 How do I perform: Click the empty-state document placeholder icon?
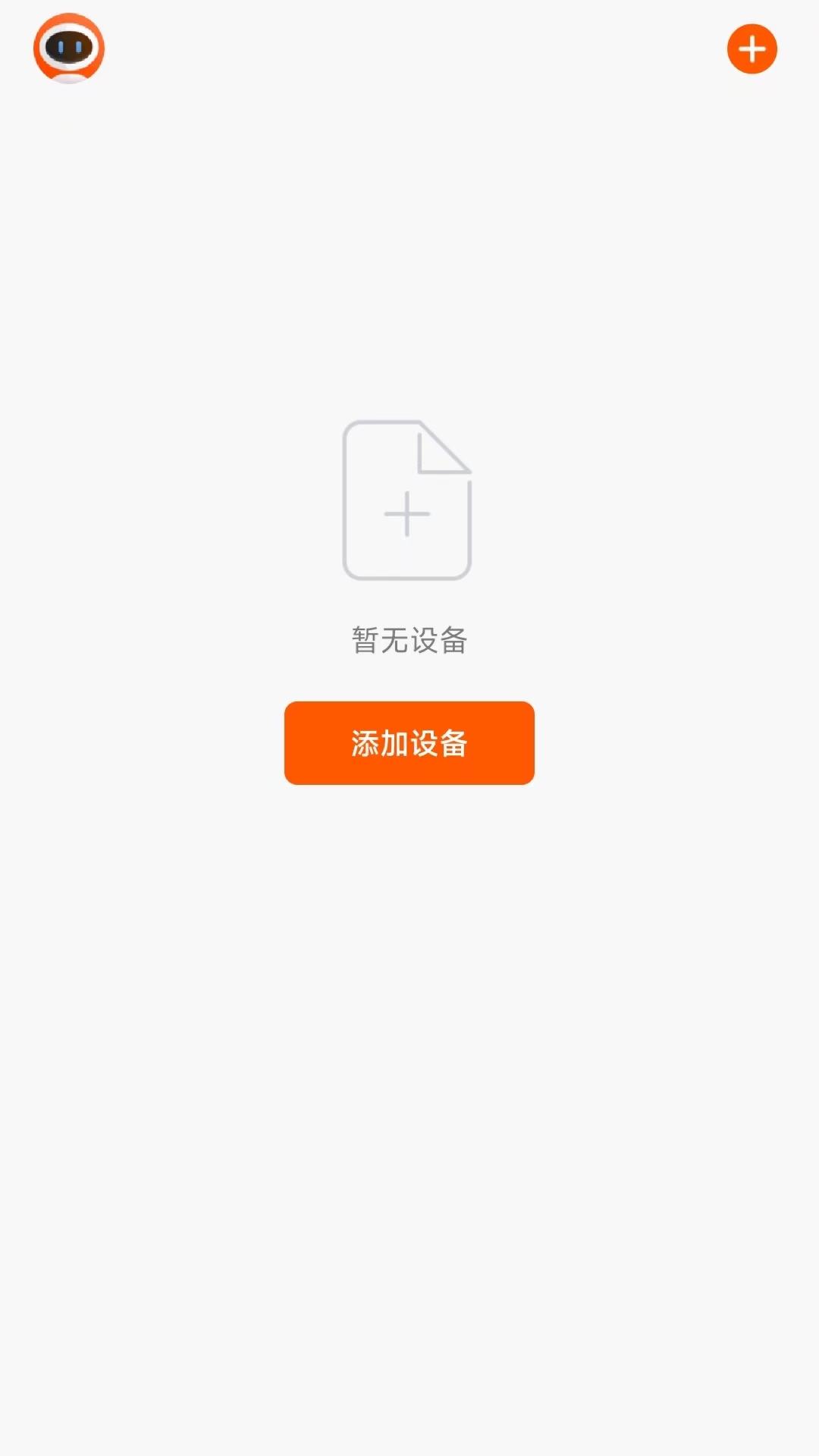pos(408,500)
